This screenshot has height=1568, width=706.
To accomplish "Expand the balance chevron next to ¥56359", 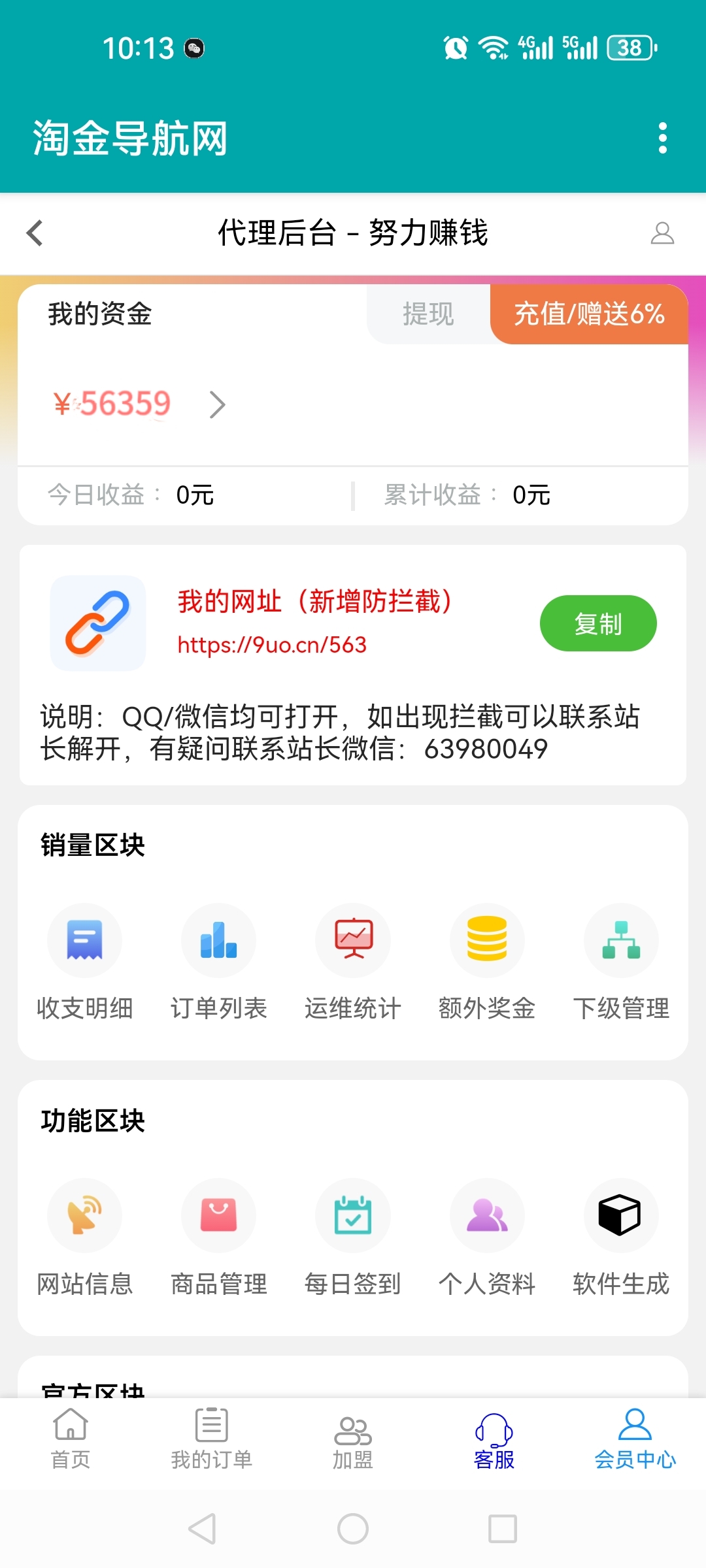I will [218, 404].
